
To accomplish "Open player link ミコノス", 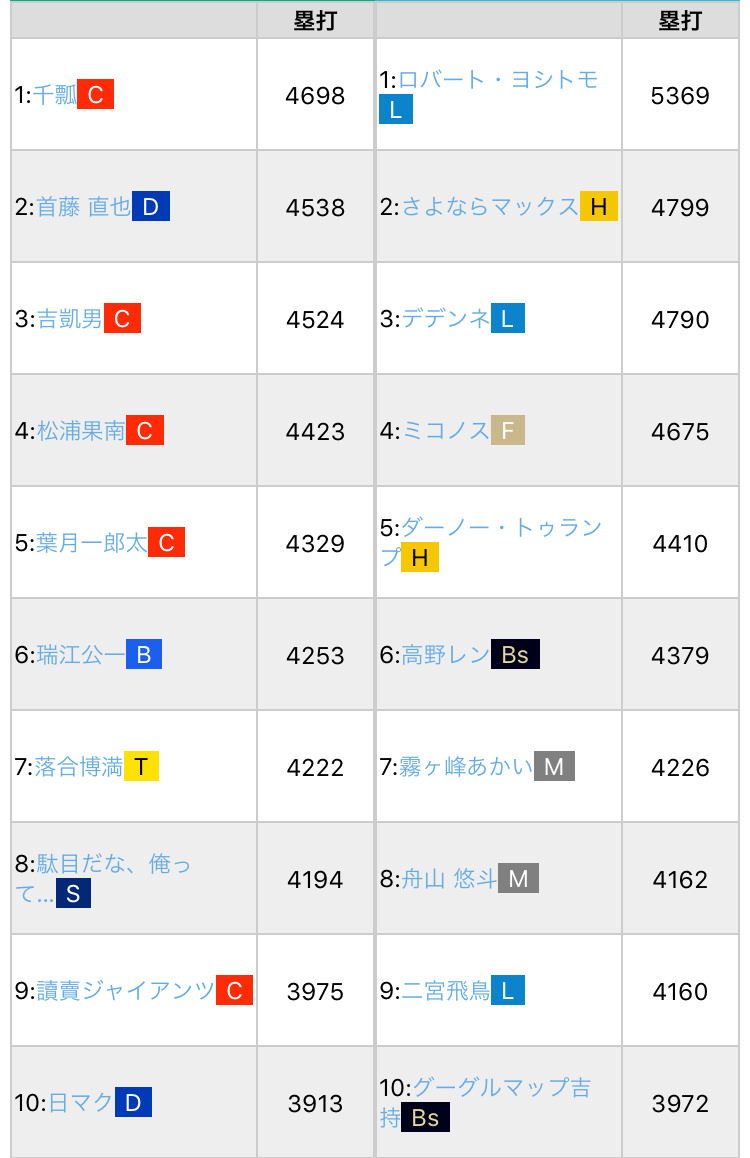I will click(x=446, y=432).
